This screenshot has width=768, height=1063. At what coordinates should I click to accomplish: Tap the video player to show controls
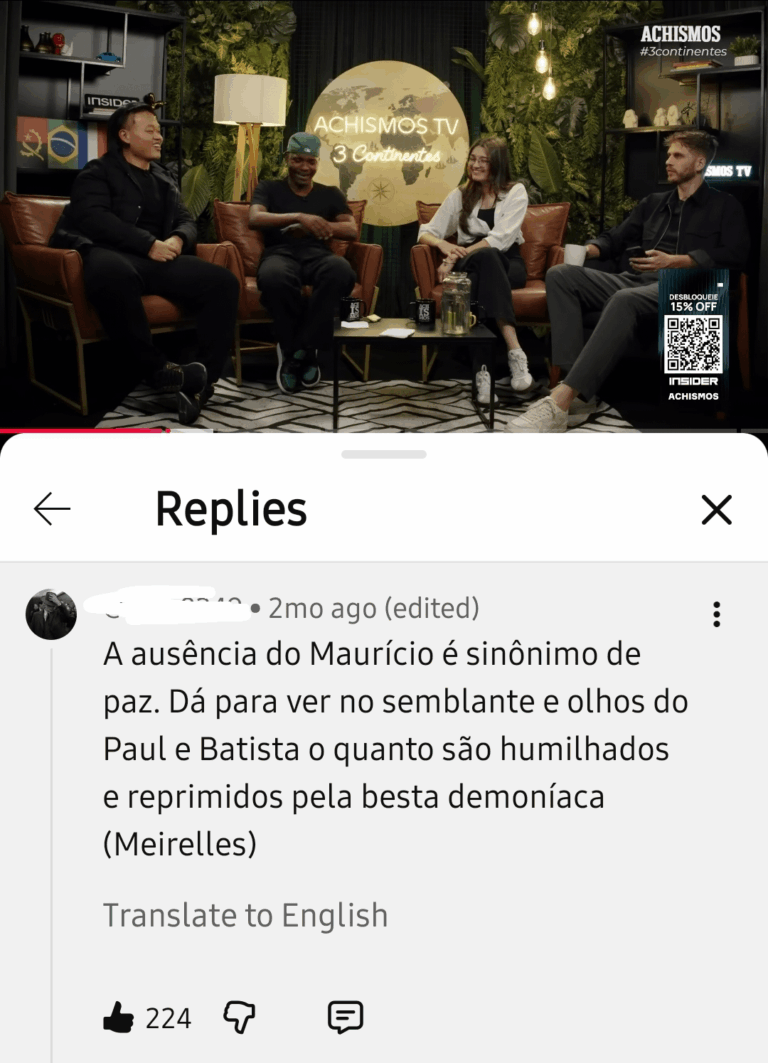(384, 215)
